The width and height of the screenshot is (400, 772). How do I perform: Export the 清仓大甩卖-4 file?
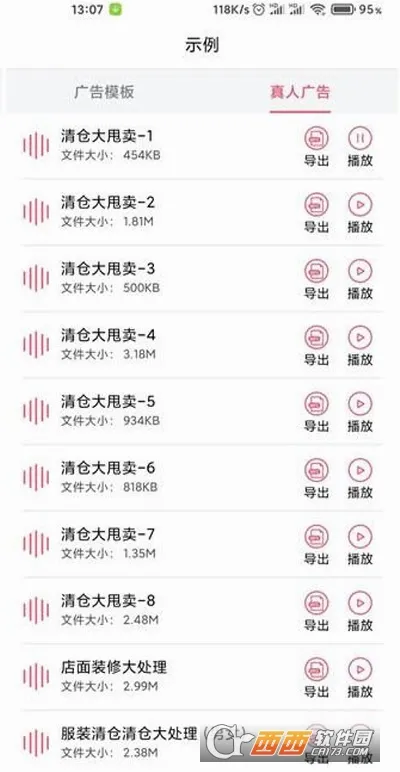coord(316,346)
